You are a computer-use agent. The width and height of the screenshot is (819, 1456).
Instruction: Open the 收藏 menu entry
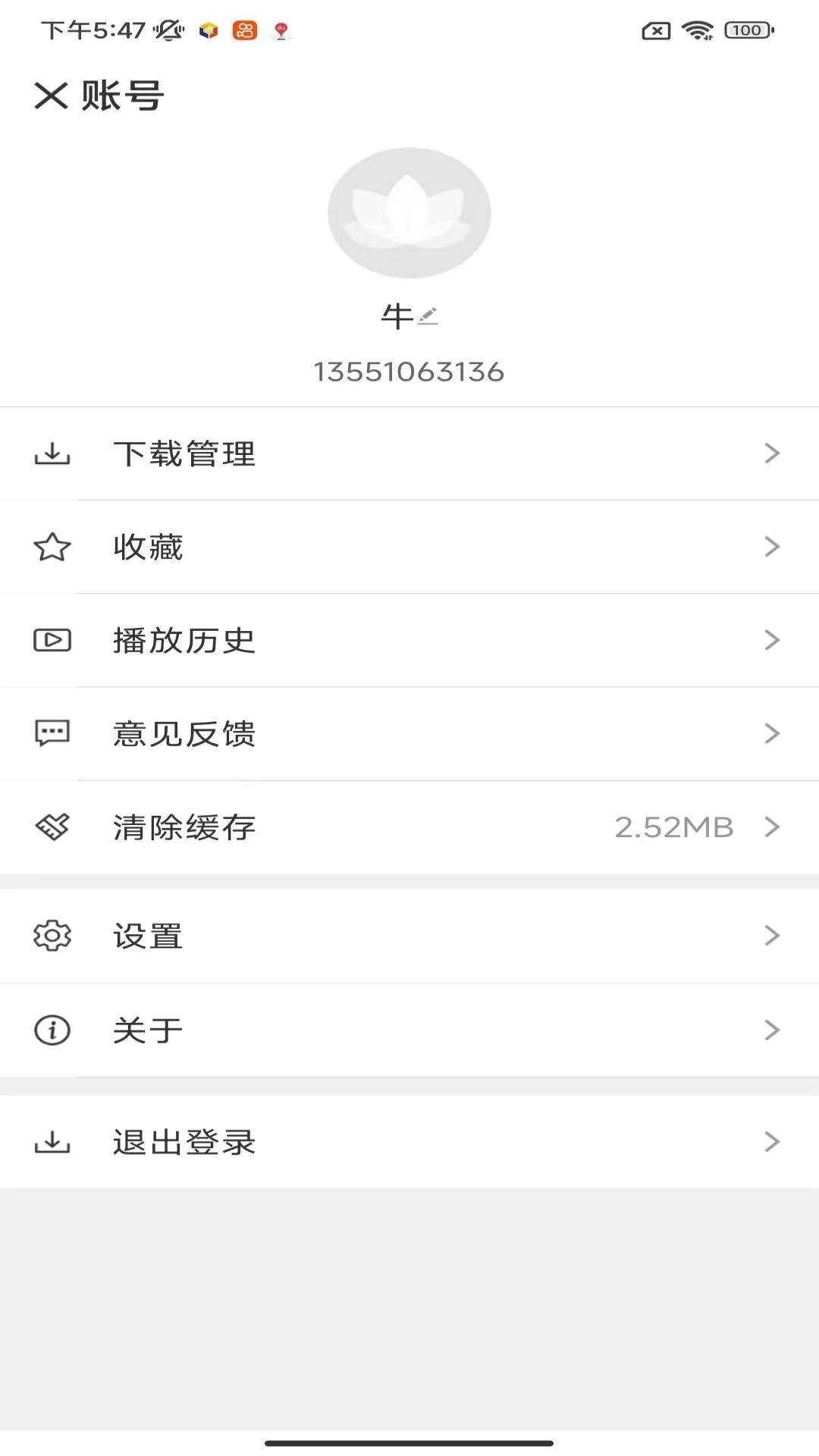click(x=149, y=547)
